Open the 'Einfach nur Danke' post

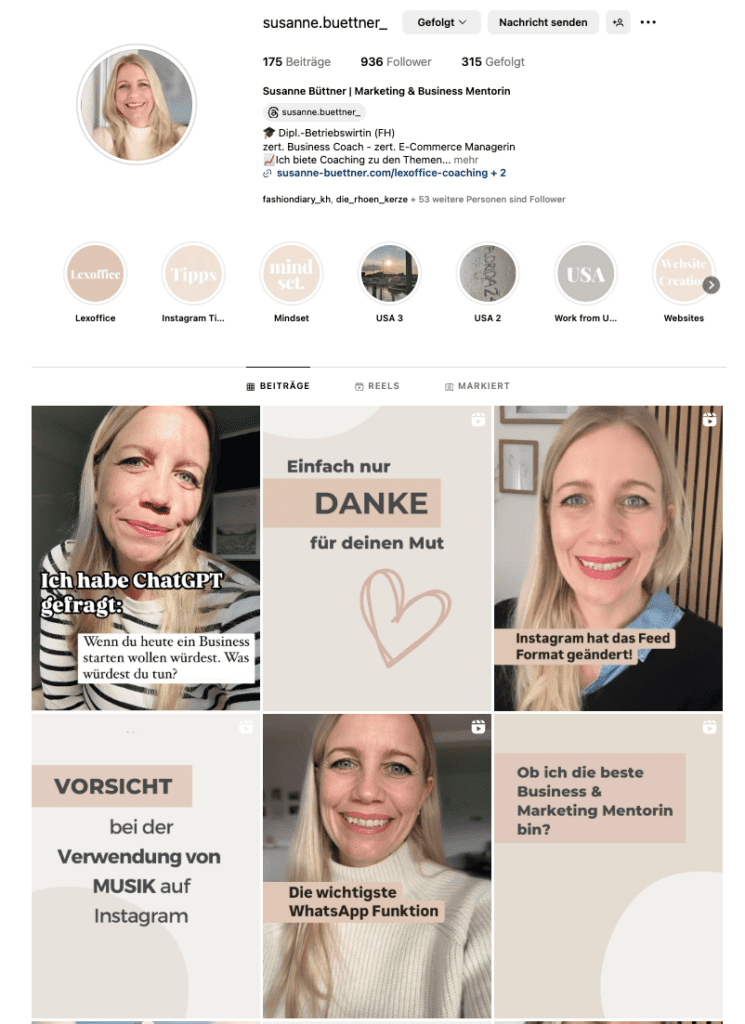tap(377, 557)
